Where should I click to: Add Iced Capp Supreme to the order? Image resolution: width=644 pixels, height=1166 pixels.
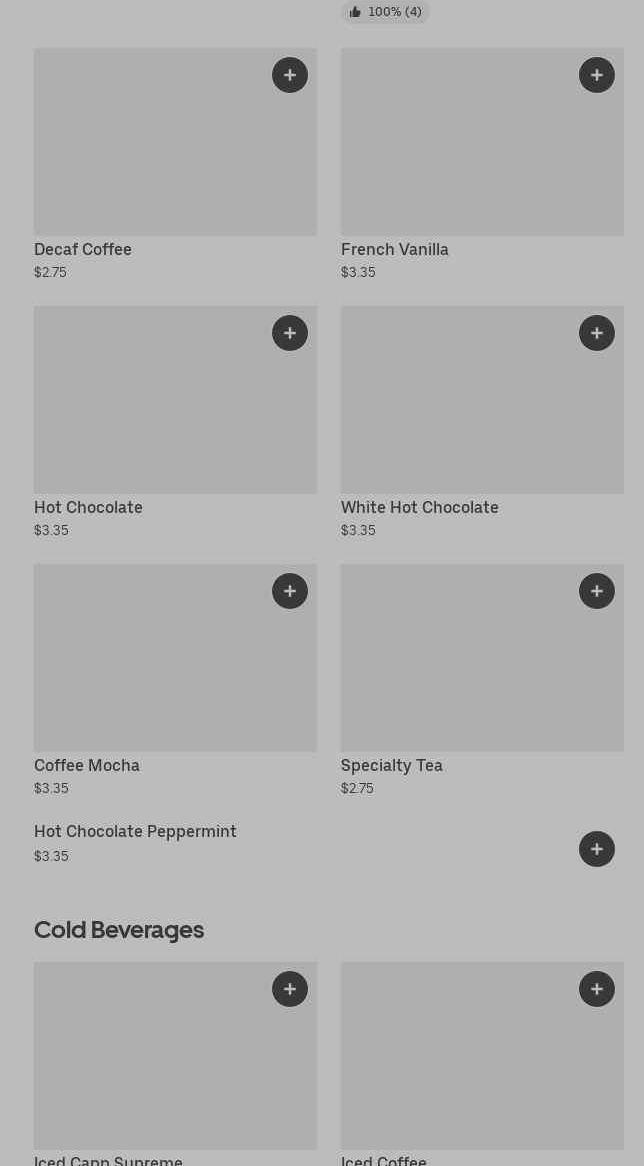point(290,989)
